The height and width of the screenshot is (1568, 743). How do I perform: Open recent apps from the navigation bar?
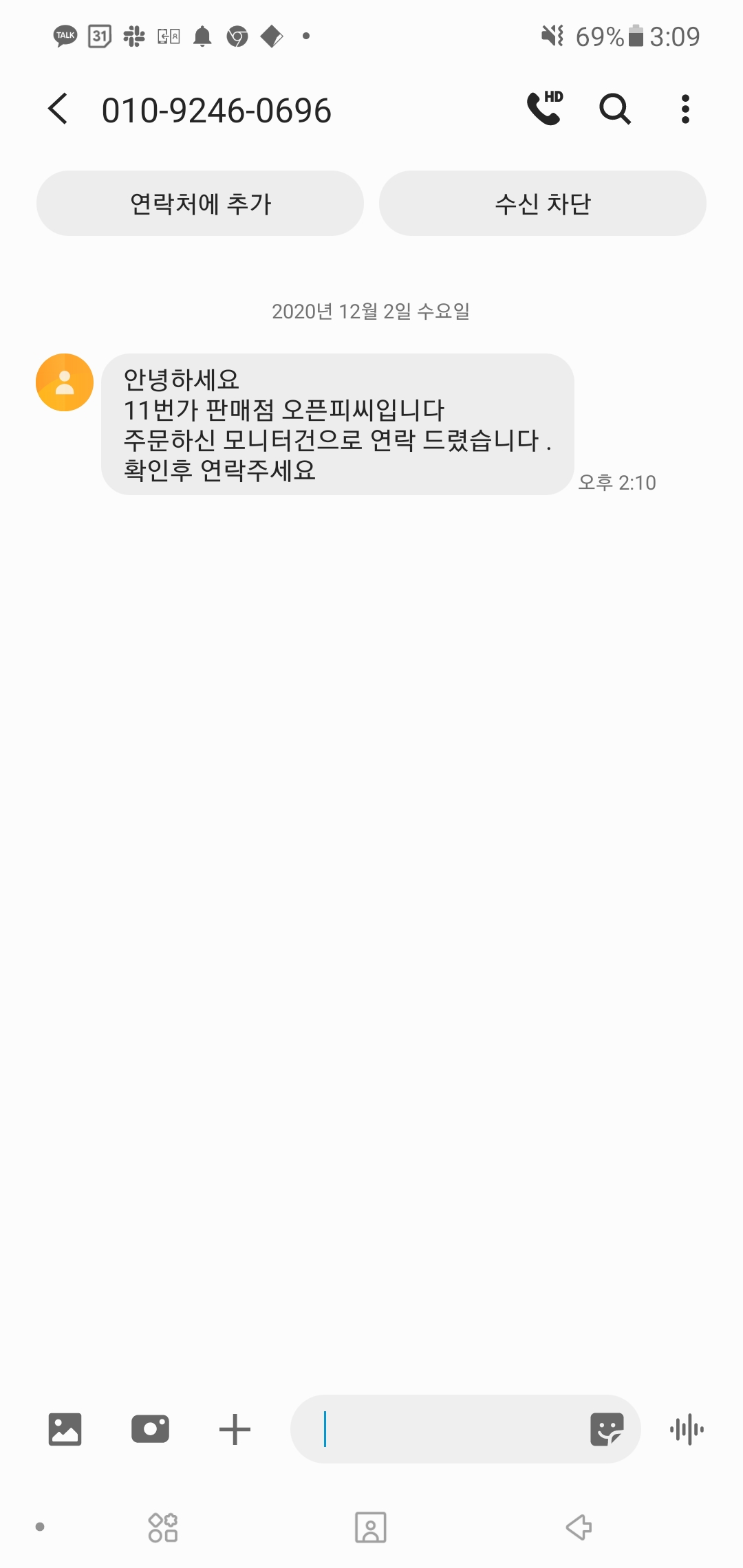163,1527
